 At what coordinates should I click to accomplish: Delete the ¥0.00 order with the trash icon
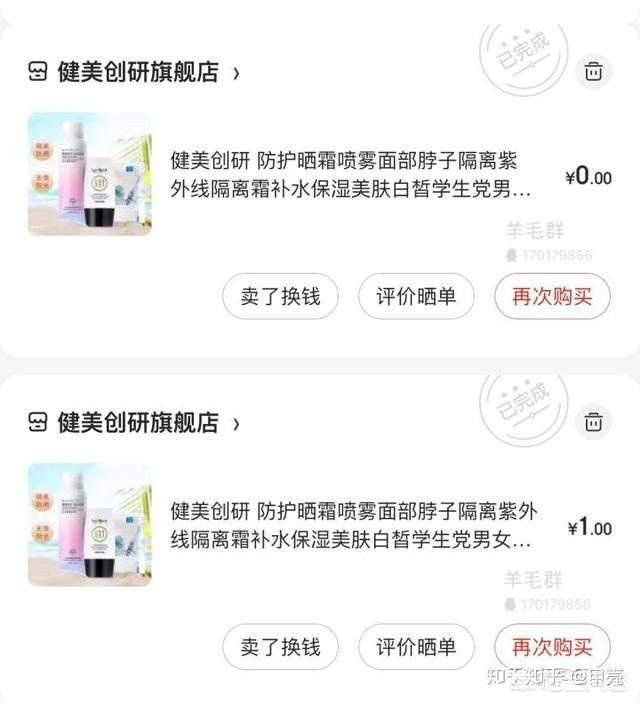(593, 71)
